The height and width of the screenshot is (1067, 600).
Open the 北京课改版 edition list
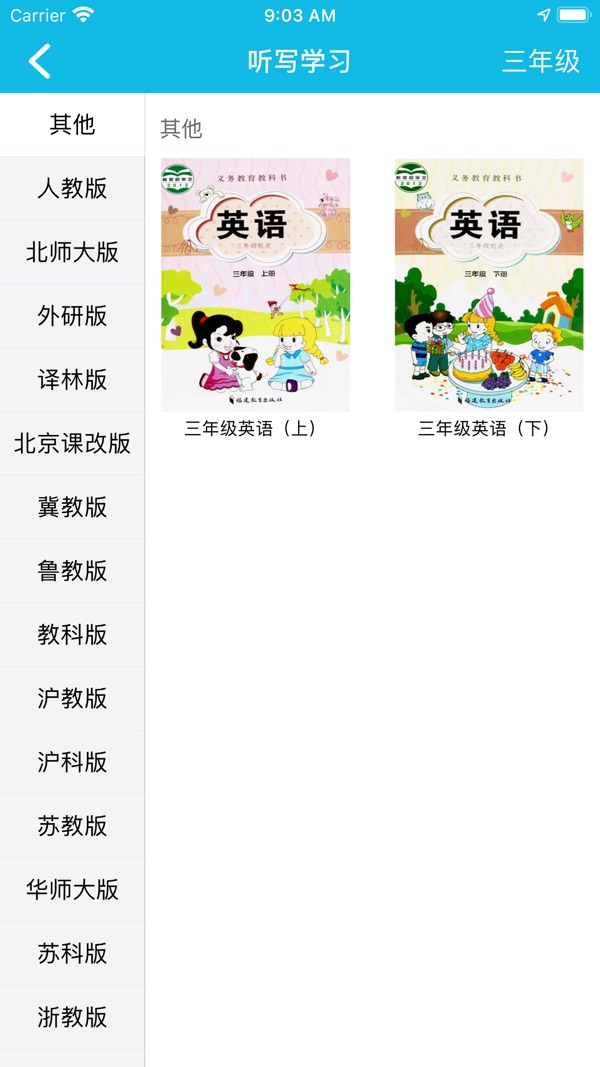click(72, 443)
